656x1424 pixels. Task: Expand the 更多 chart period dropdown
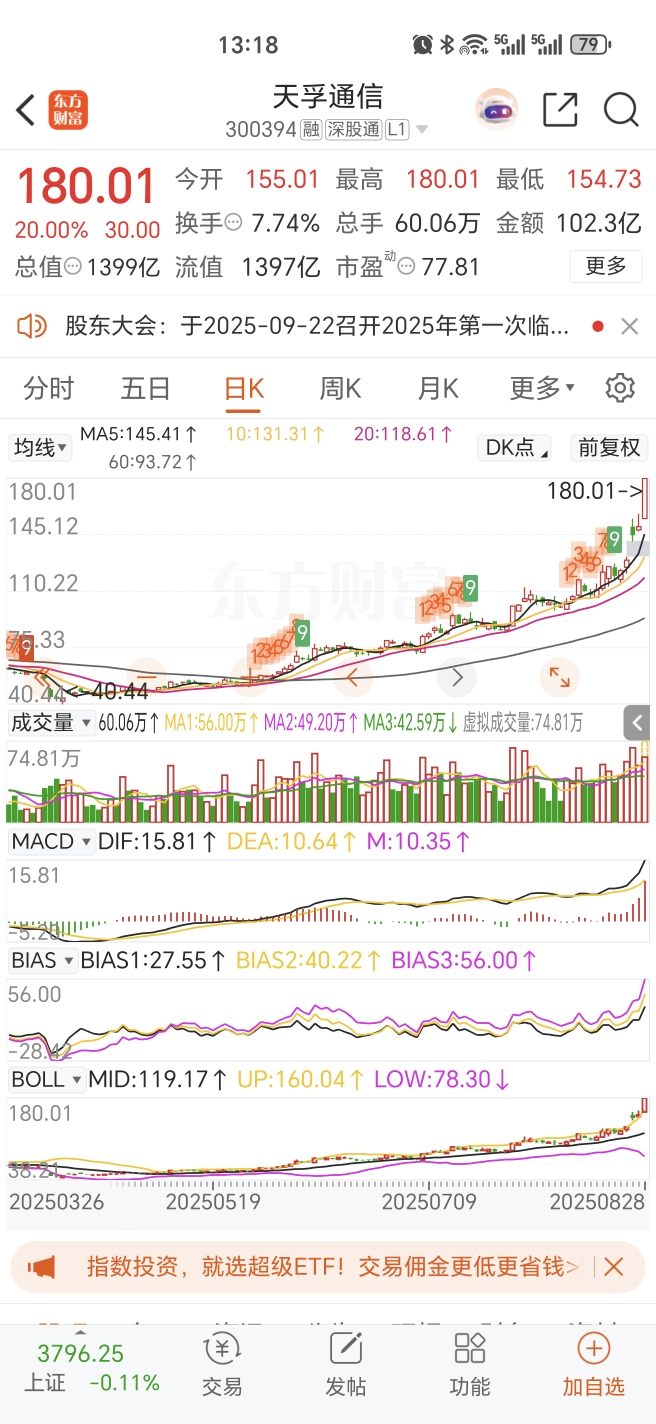tap(542, 388)
